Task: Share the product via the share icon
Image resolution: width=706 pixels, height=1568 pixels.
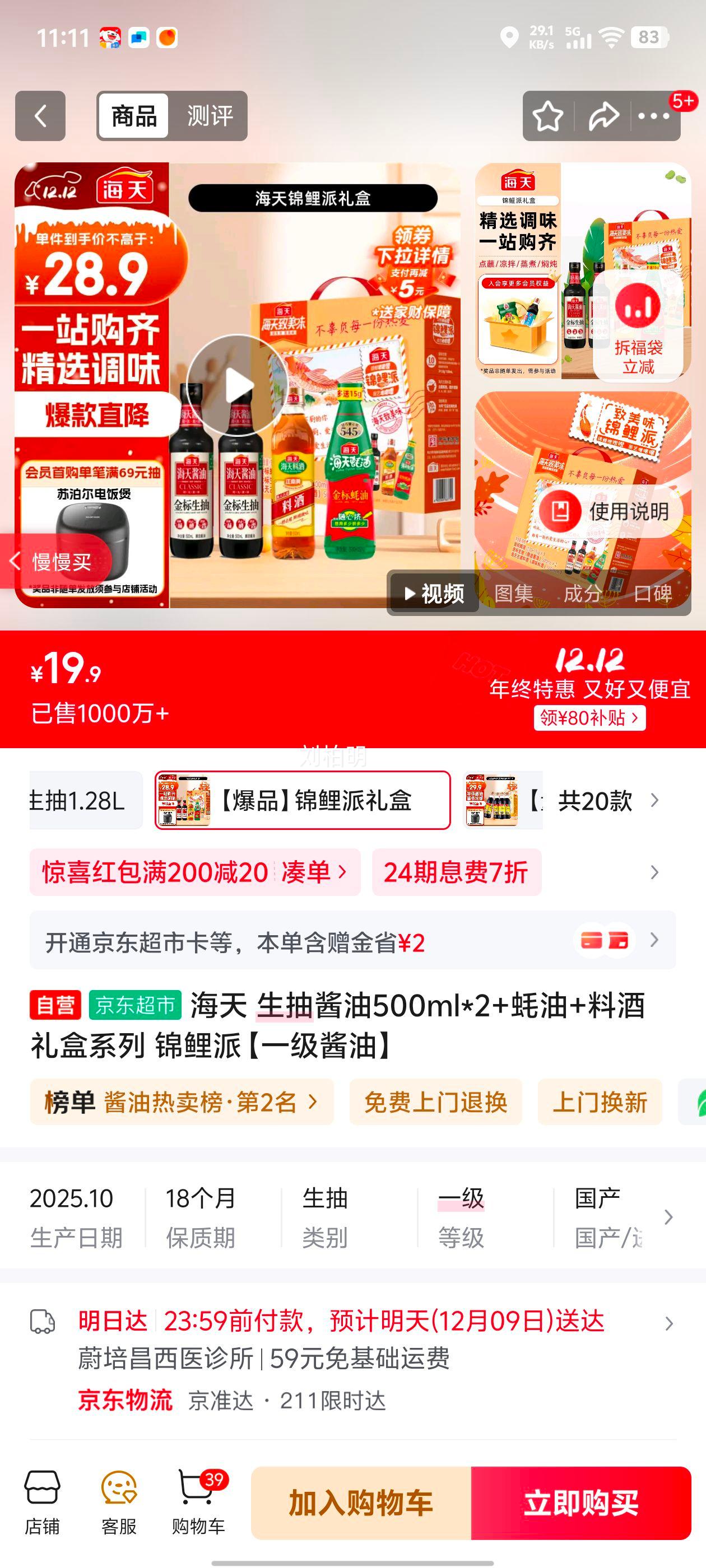Action: click(603, 116)
